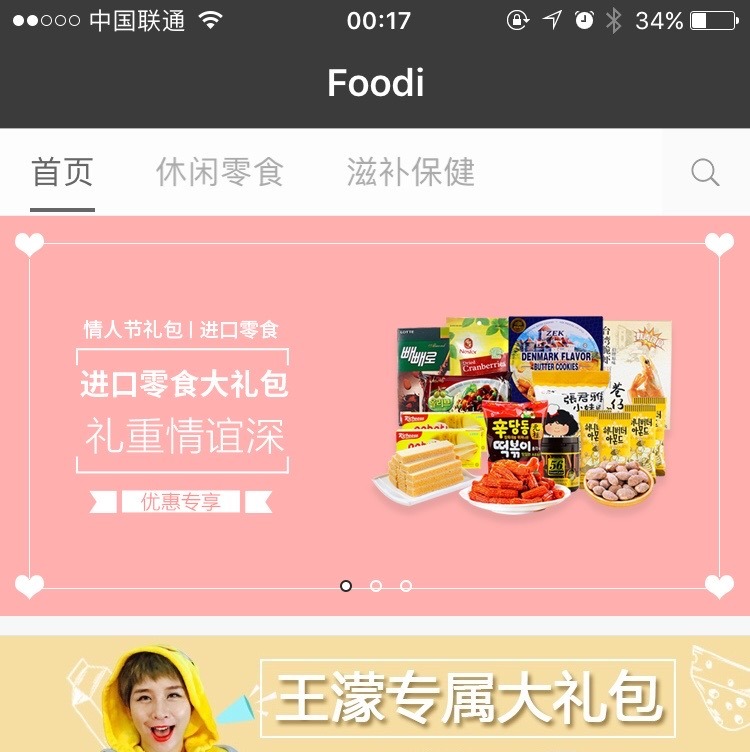Open the 滋补保健 tab
Viewport: 750px width, 752px height.
pos(411,172)
